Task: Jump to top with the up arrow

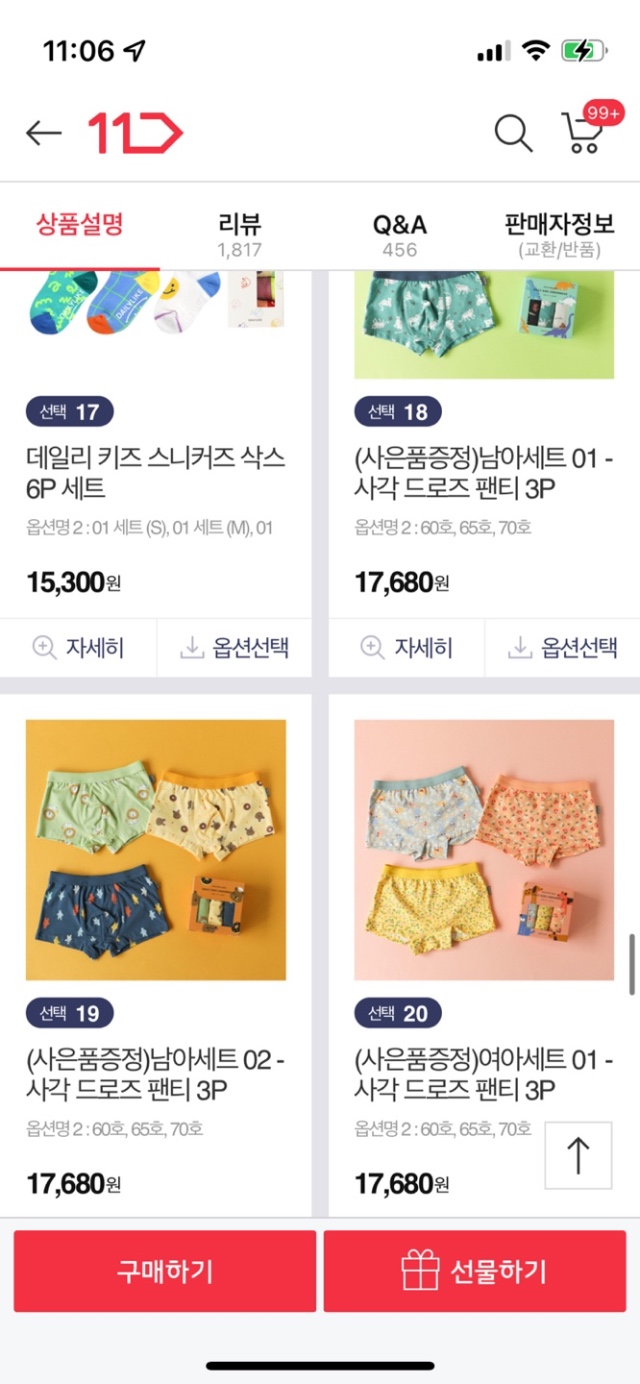Action: point(578,1156)
